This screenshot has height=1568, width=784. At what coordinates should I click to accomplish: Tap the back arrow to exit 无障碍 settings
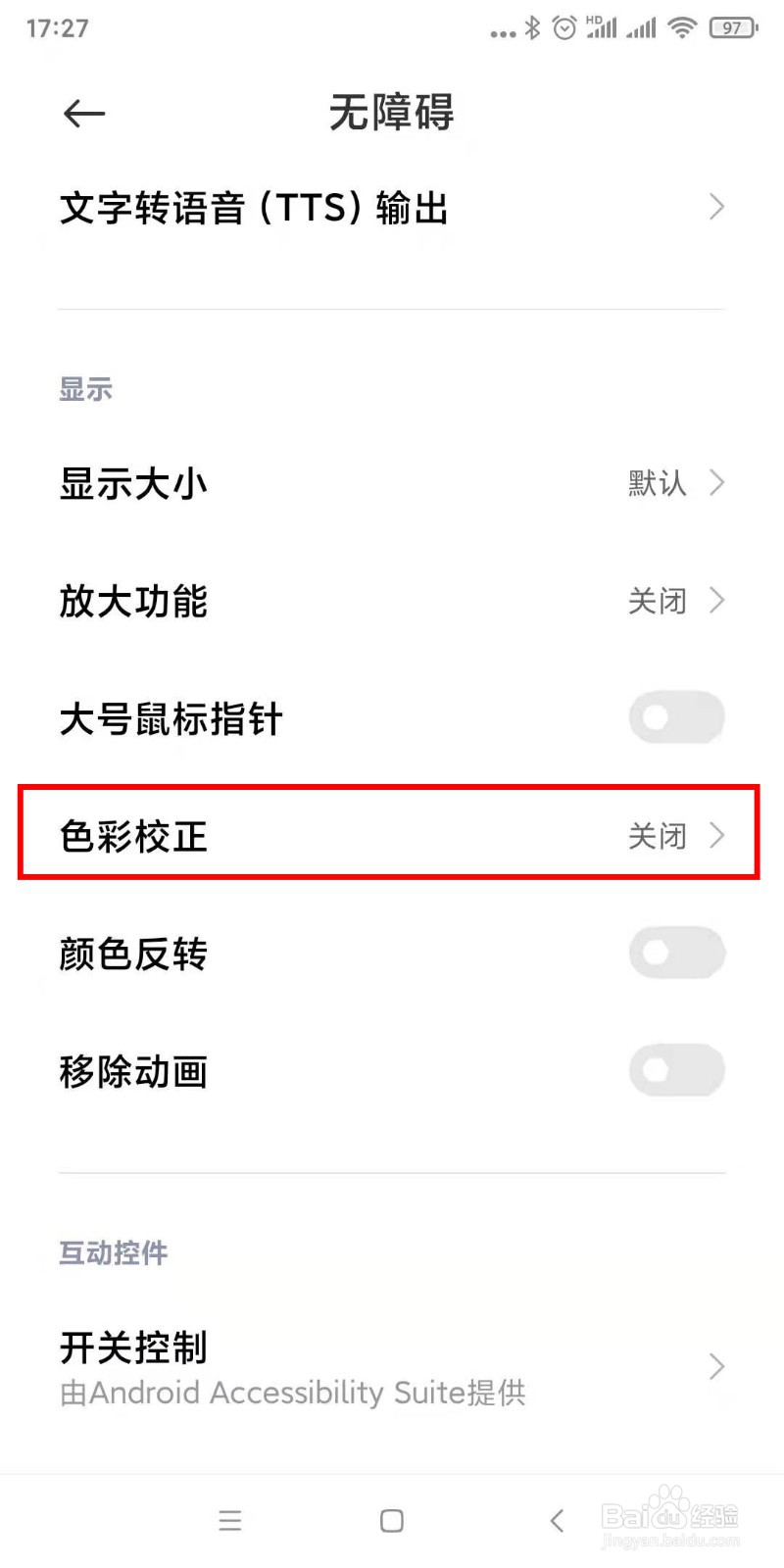click(x=83, y=113)
